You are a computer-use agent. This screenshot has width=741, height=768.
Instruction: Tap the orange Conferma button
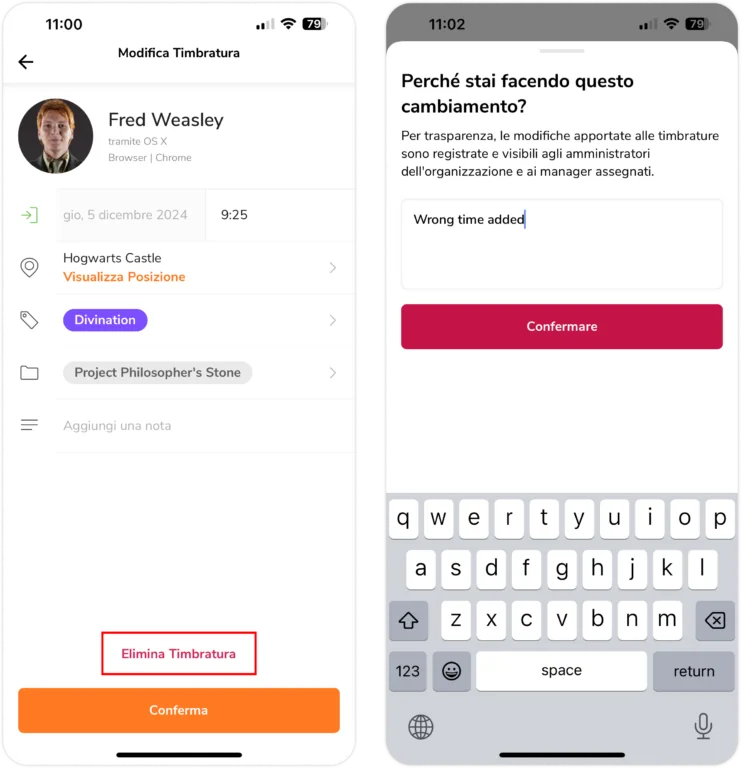pyautogui.click(x=179, y=710)
